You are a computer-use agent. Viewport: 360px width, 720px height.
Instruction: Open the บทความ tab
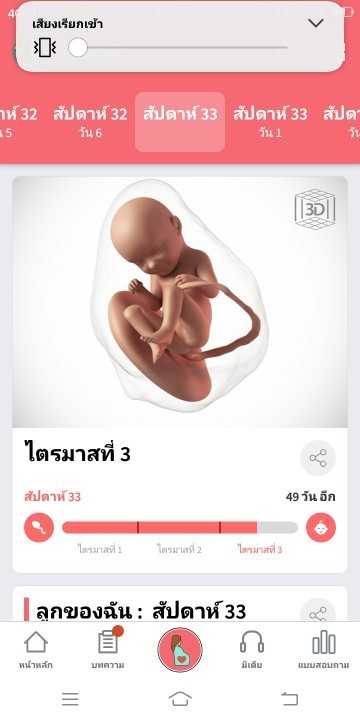click(x=108, y=650)
